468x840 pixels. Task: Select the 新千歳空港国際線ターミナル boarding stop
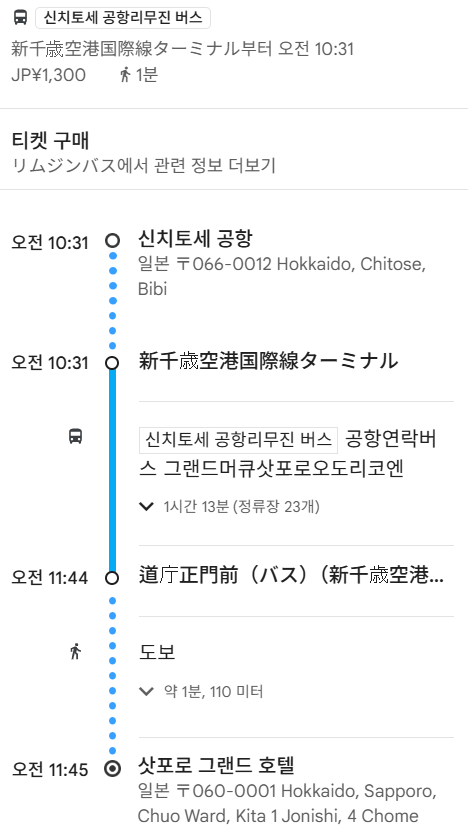coord(268,361)
